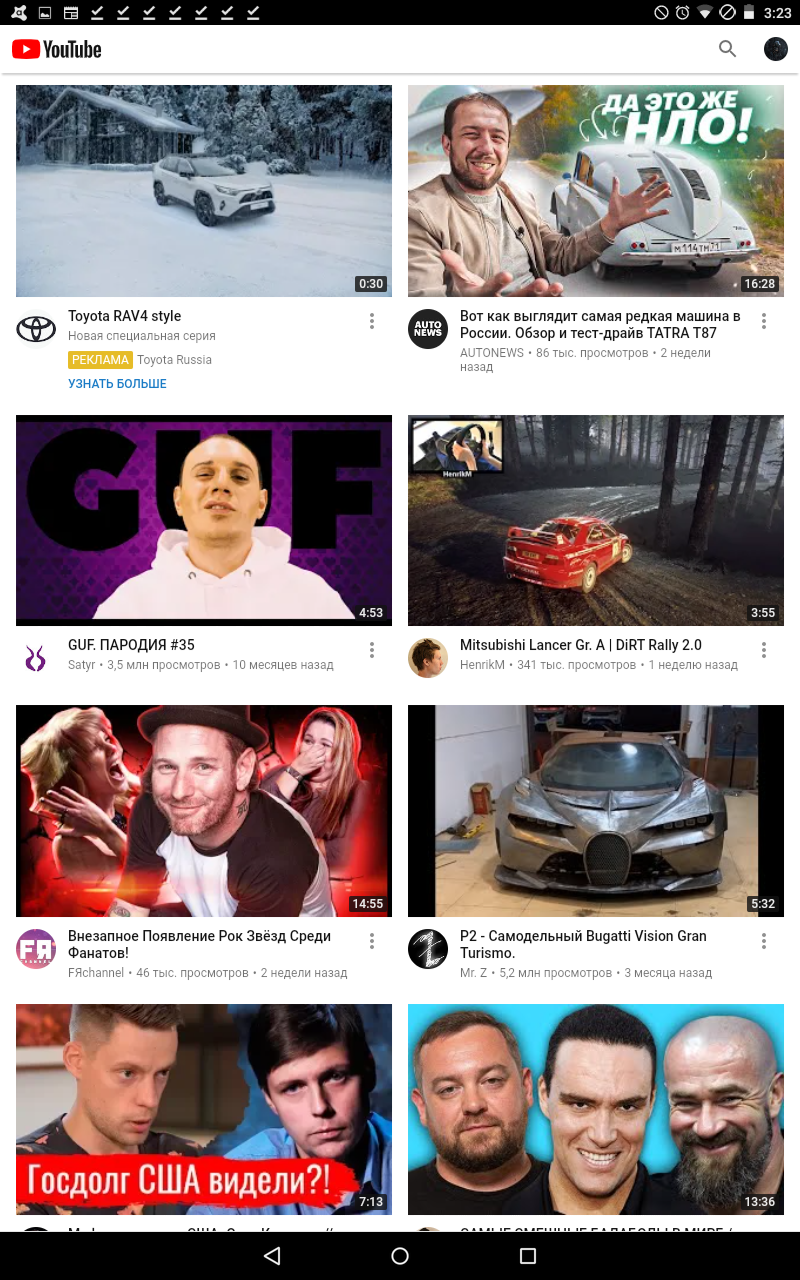800x1280 pixels.
Task: Play GUF. ПАРОДИЯ #35 video
Action: (204, 520)
